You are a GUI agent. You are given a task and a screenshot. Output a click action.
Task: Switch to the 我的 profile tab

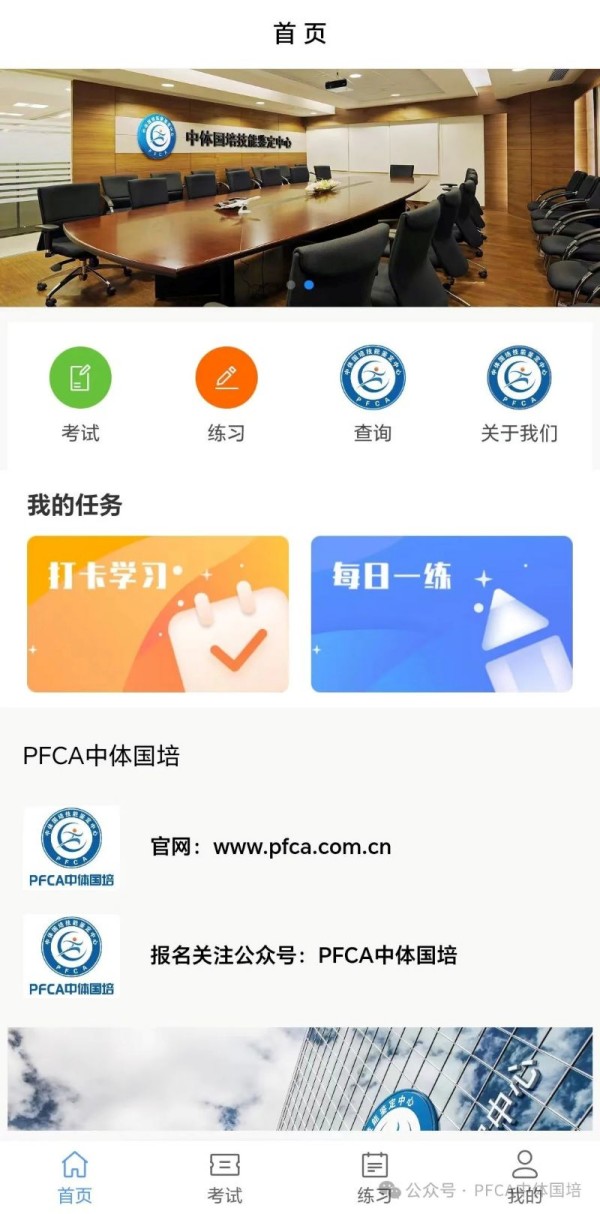tap(524, 1177)
